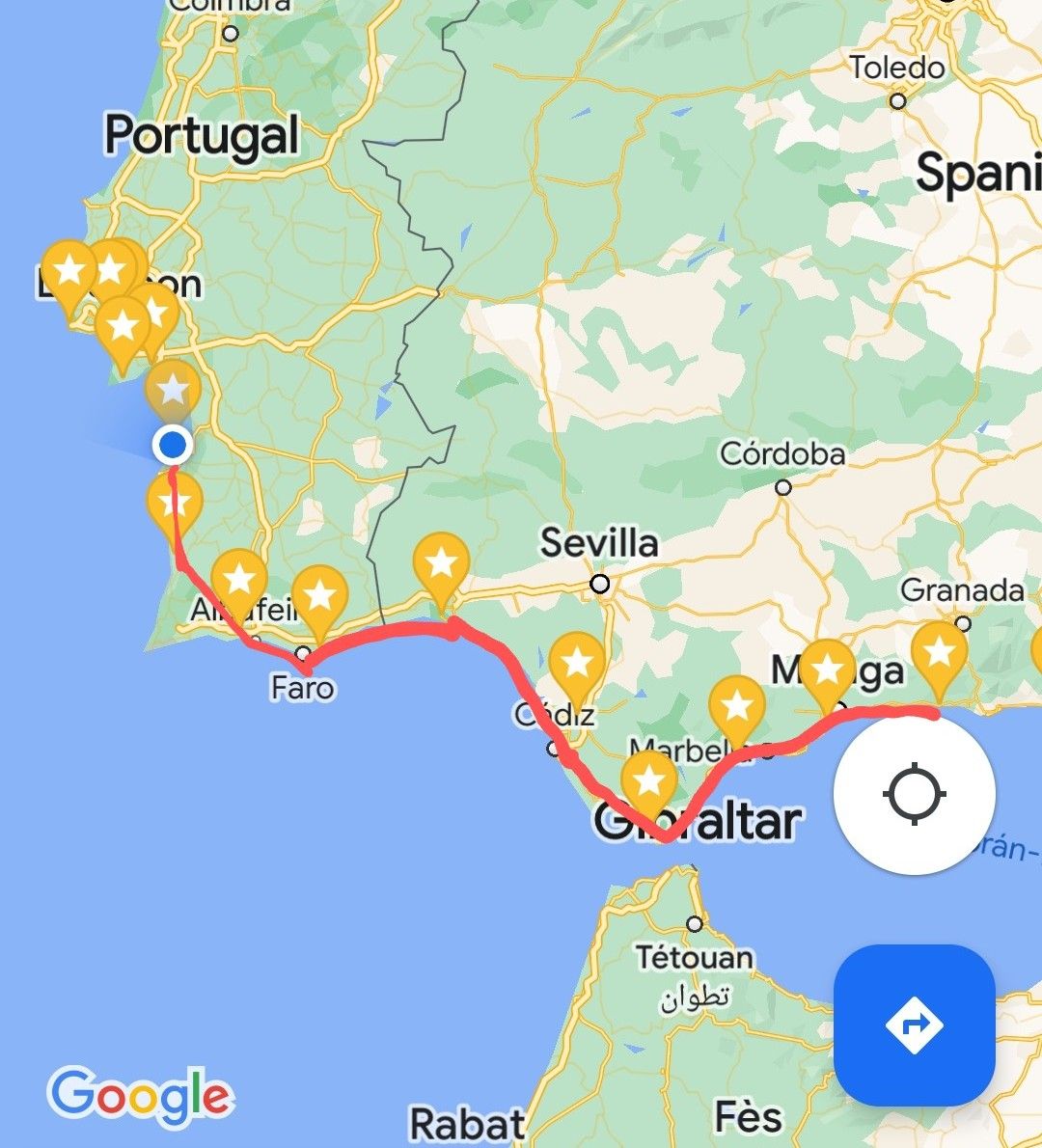Open the starred place near Marbella
This screenshot has height=1148, width=1042.
point(736,706)
